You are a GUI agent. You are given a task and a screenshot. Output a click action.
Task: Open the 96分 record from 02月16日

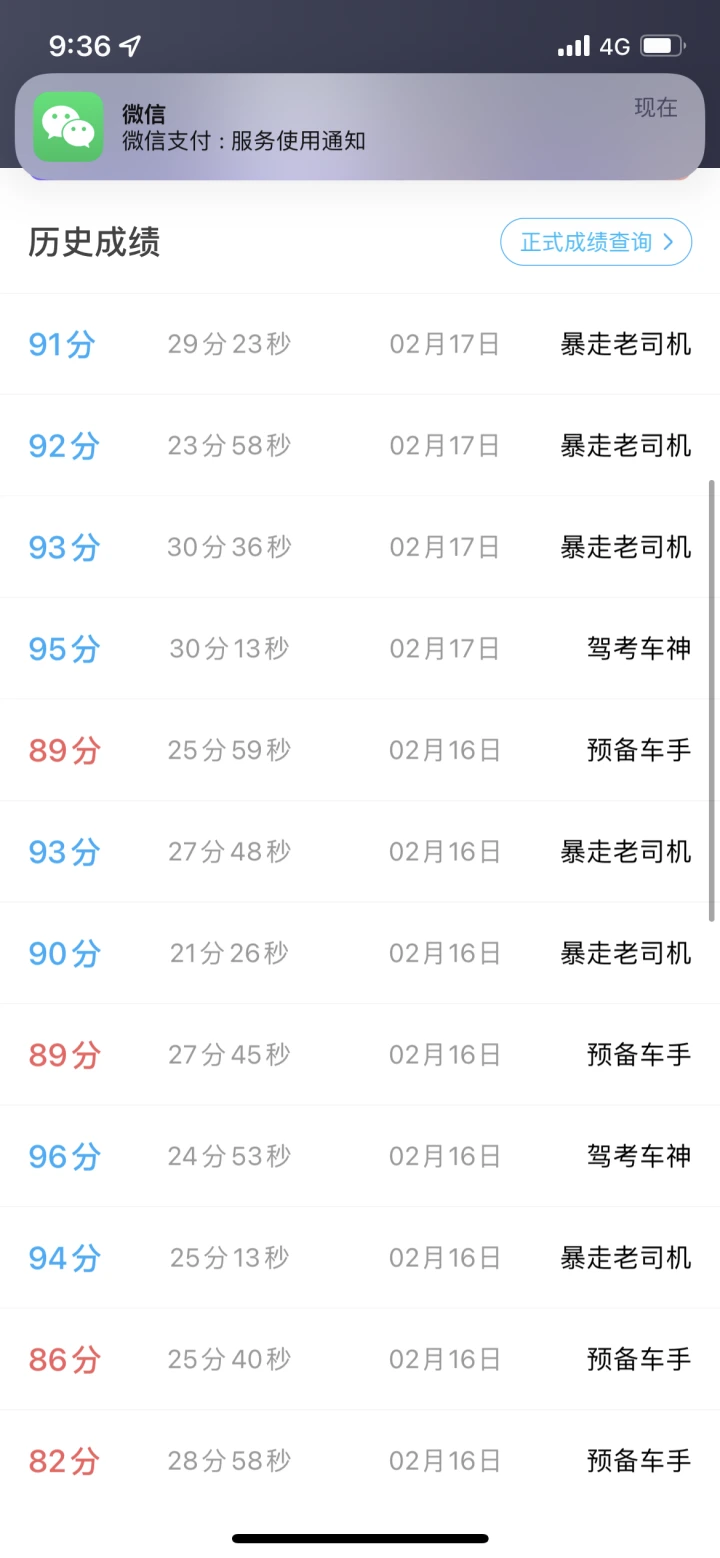(x=360, y=1156)
